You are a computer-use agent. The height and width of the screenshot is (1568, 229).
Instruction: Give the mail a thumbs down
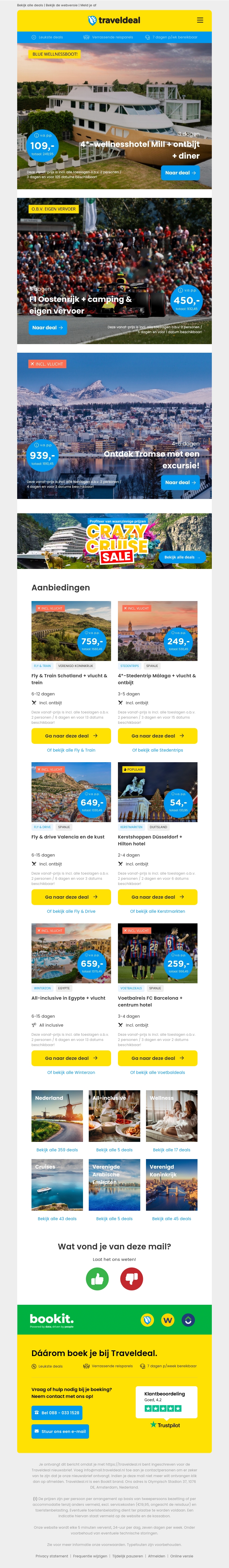pyautogui.click(x=131, y=1279)
